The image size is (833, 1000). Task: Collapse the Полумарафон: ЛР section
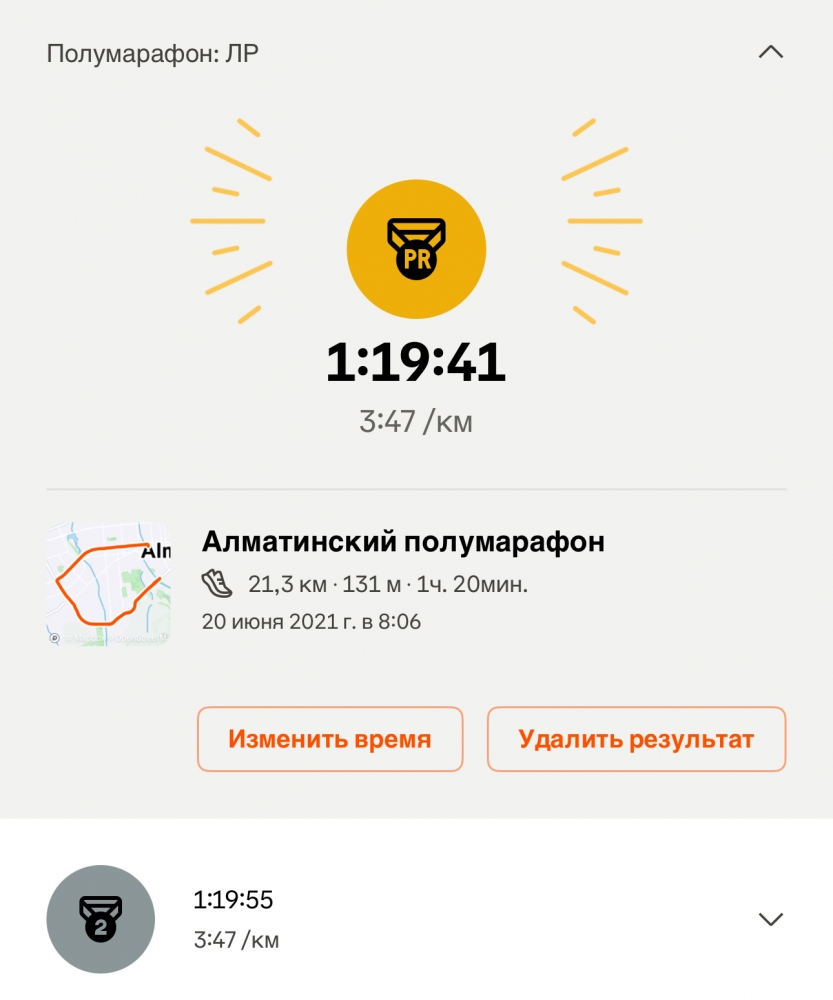[770, 52]
